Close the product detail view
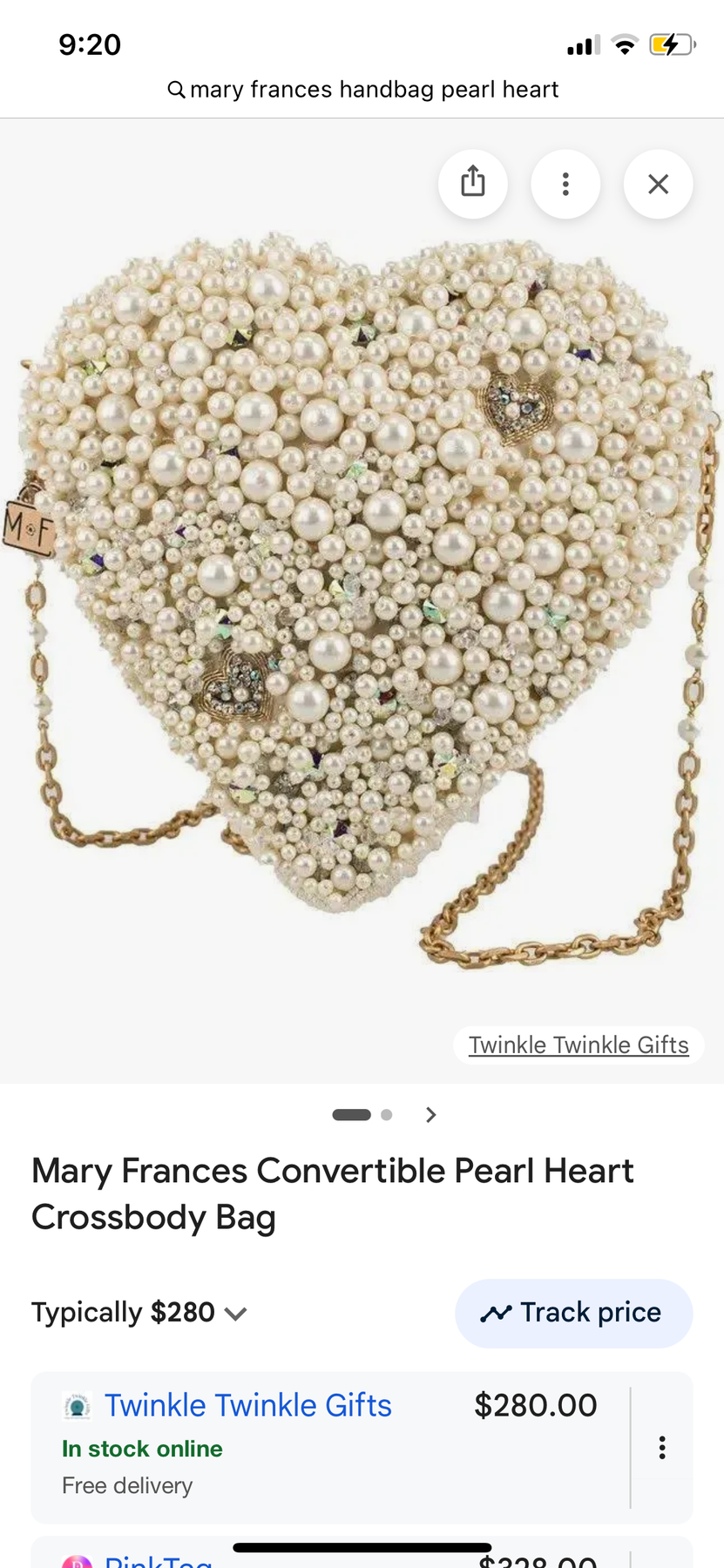Viewport: 724px width, 1568px height. click(x=658, y=183)
